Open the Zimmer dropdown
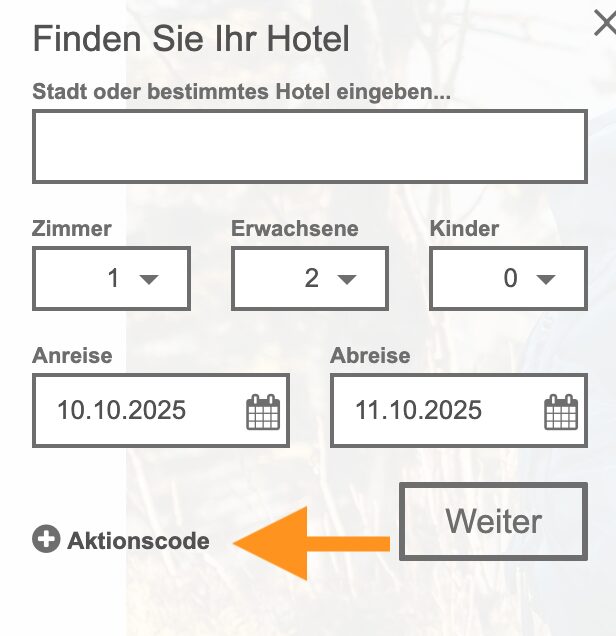This screenshot has height=636, width=616. pyautogui.click(x=111, y=278)
